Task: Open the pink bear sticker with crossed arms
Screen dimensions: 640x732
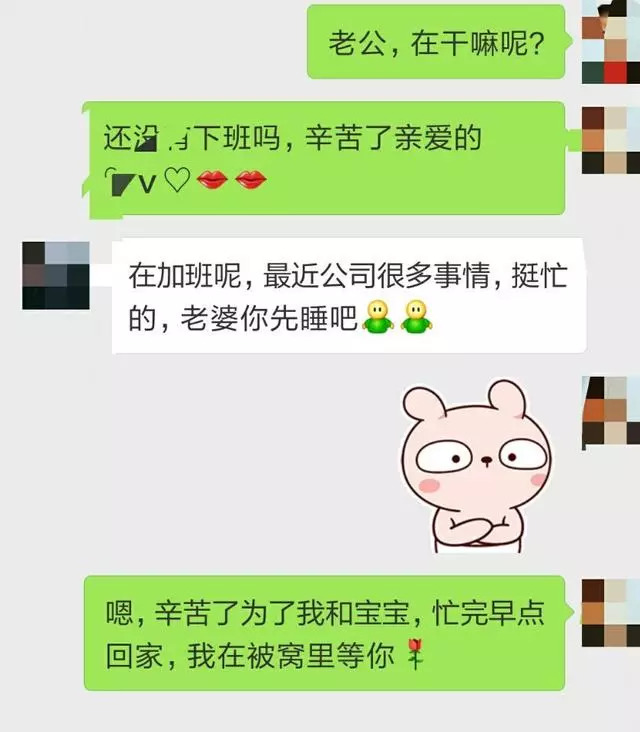Action: (x=476, y=465)
